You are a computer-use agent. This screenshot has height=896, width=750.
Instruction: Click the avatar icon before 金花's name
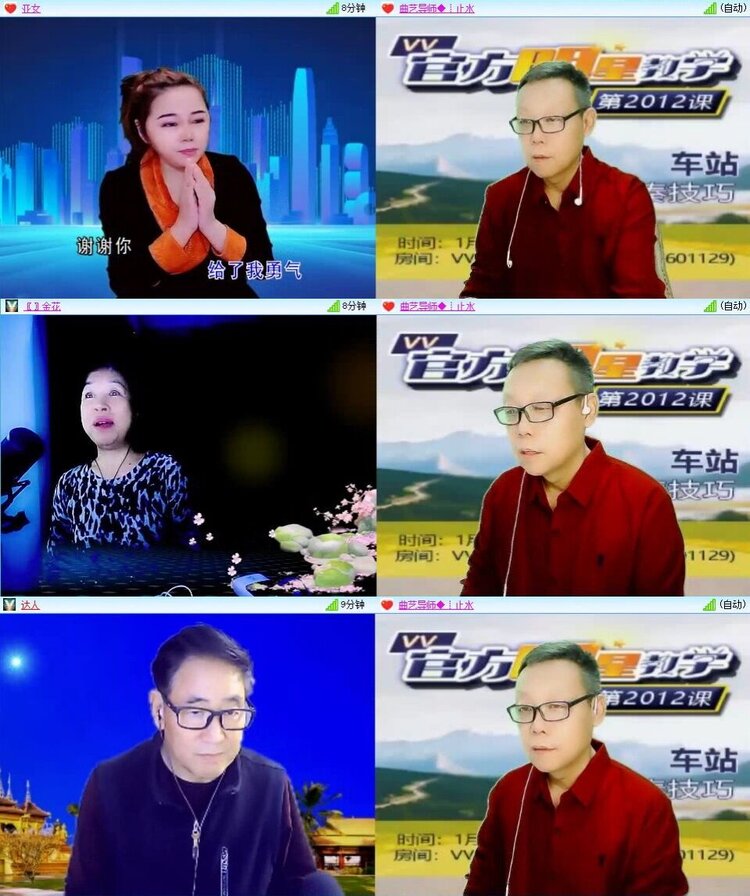click(12, 307)
